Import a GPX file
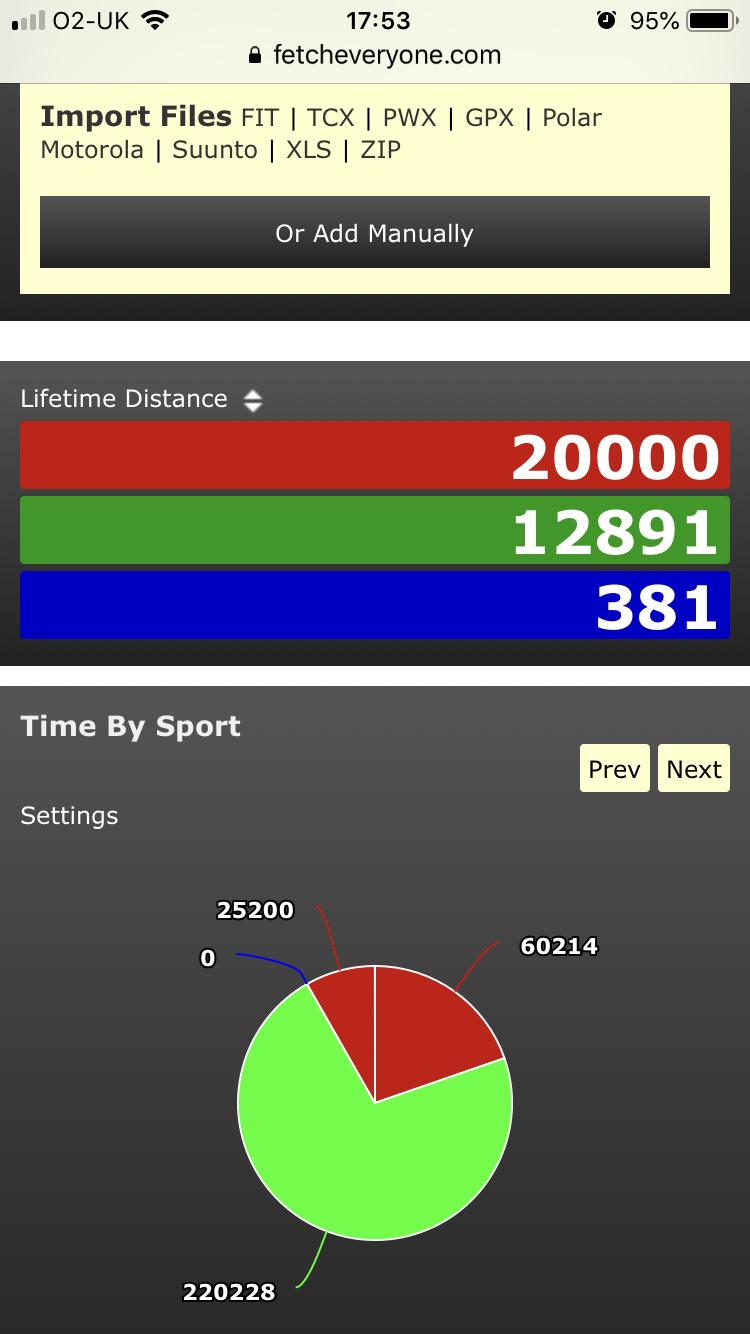The height and width of the screenshot is (1334, 750). [490, 118]
